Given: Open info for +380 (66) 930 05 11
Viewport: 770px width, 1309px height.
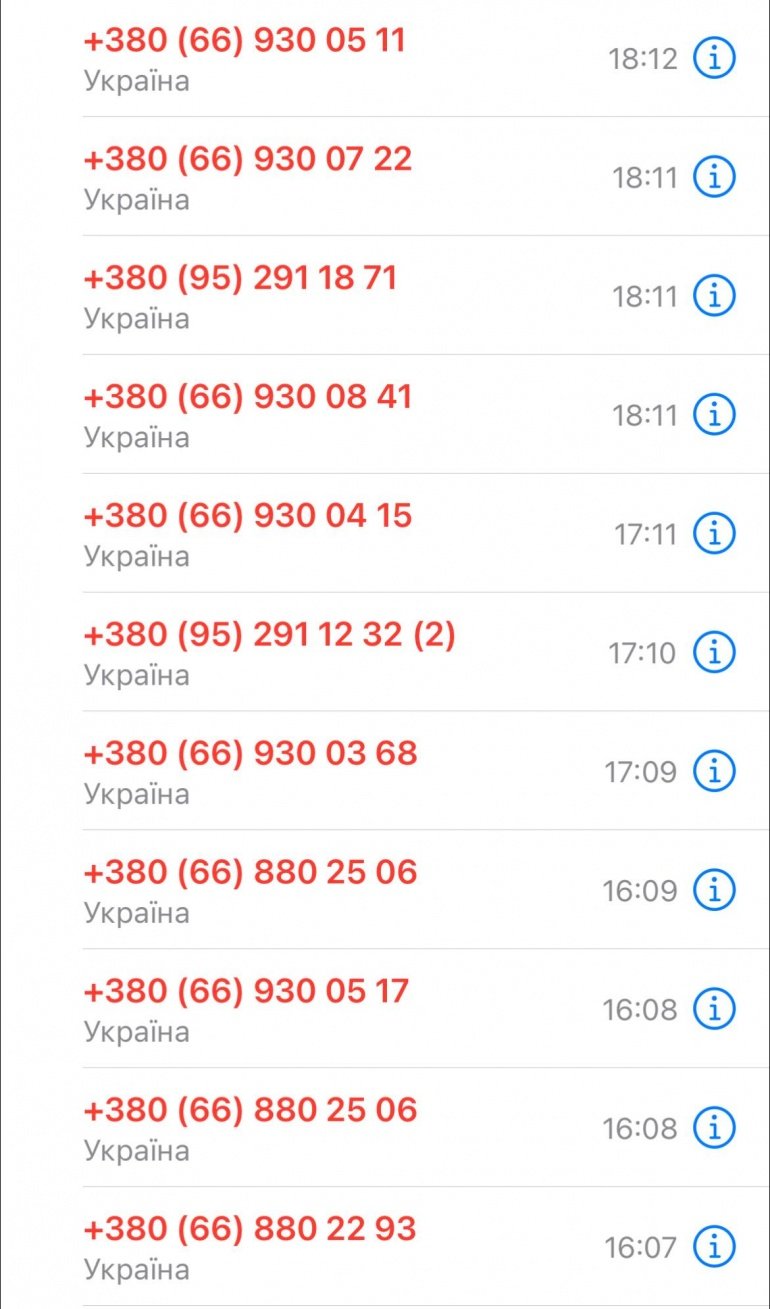Looking at the screenshot, I should [x=714, y=58].
